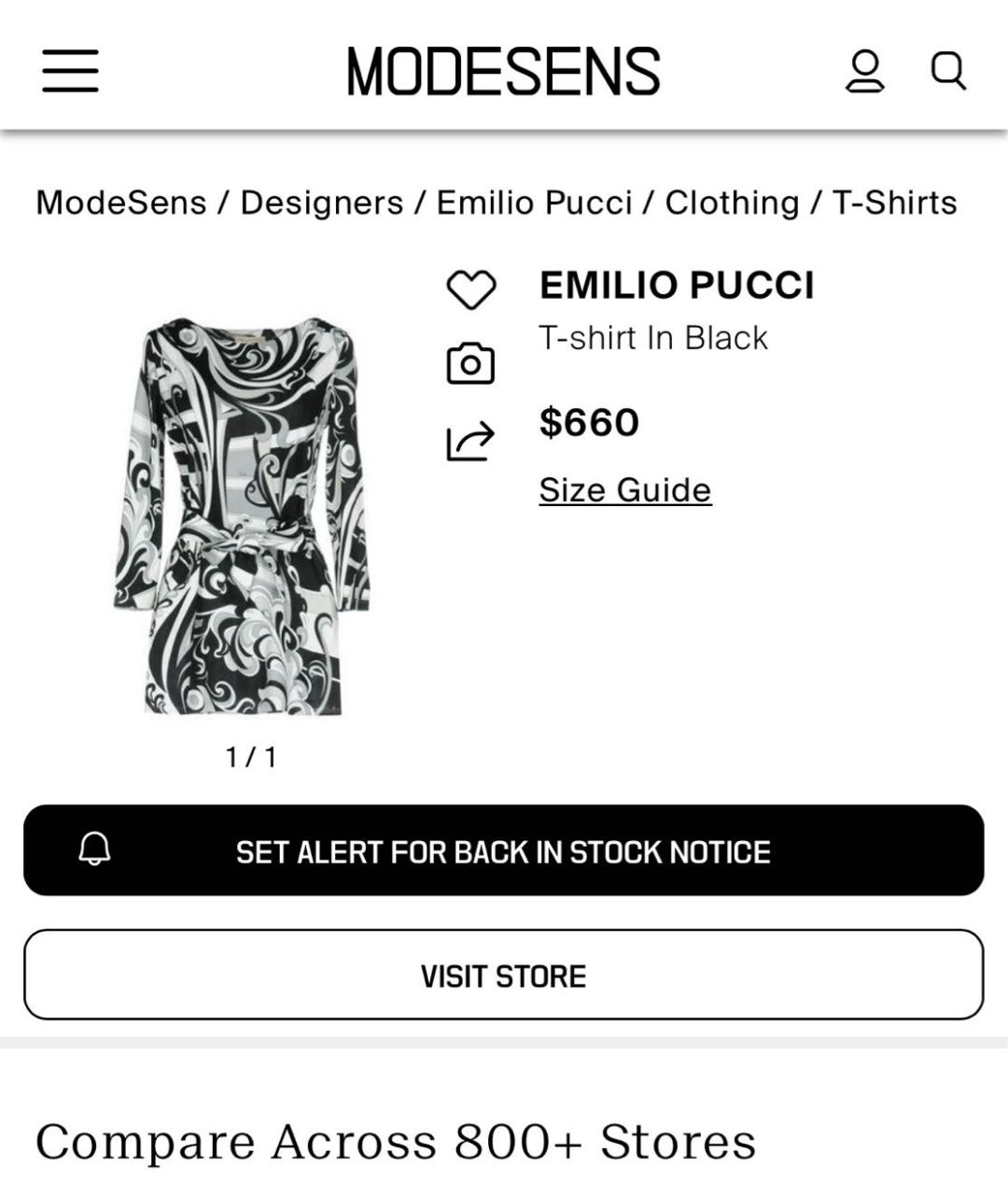1008x1195 pixels.
Task: Click the 1/1 image counter
Action: point(250,759)
